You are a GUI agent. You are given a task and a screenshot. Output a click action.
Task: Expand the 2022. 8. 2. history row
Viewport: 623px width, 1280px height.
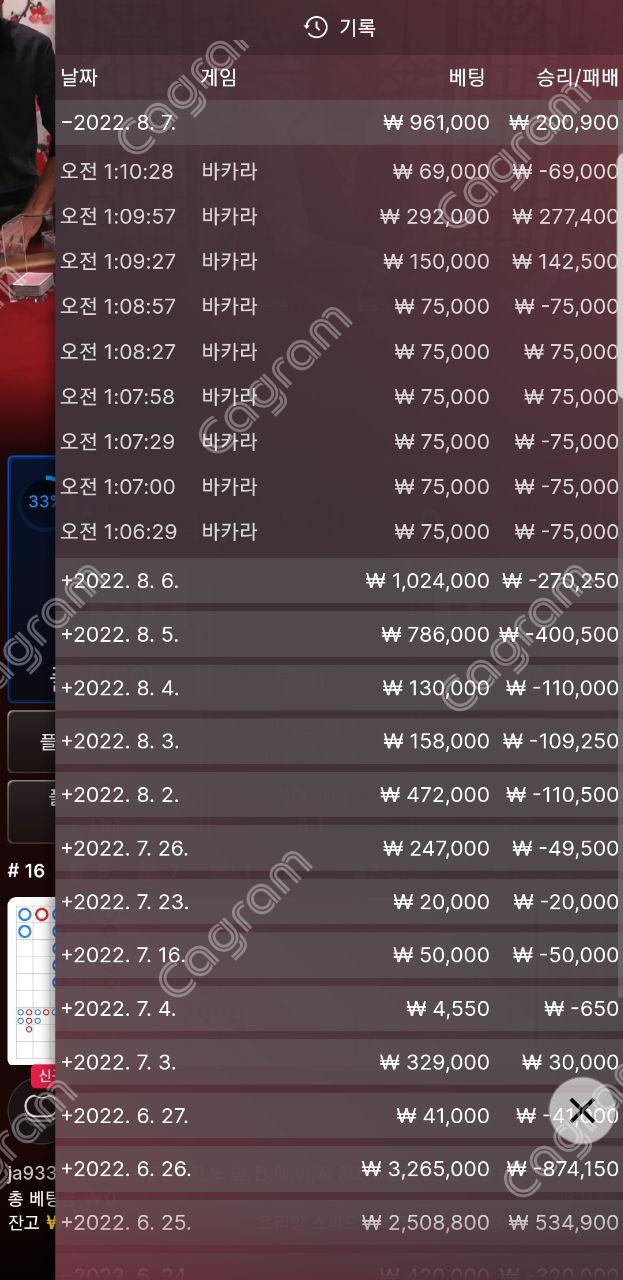coord(120,795)
